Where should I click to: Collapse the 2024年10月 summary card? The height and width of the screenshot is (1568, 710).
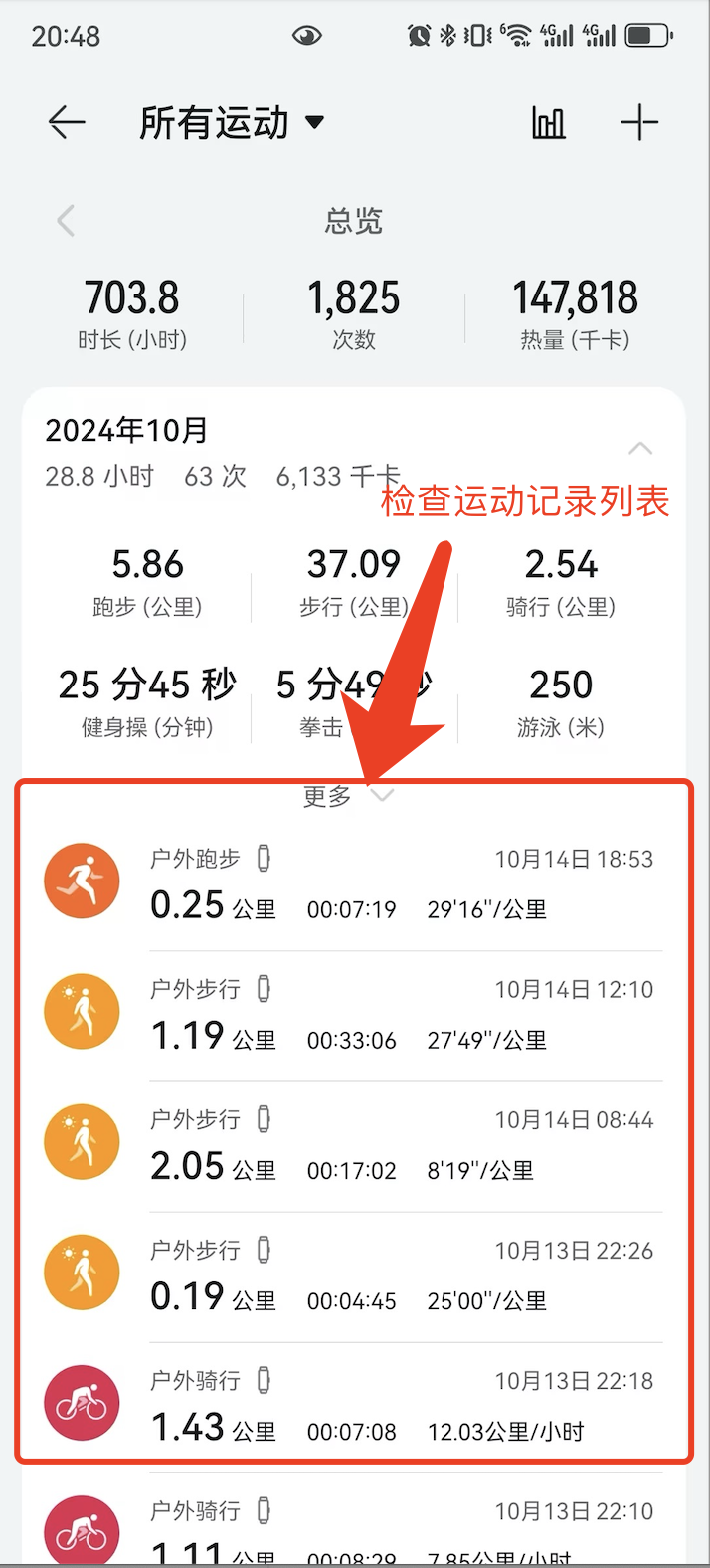[640, 449]
